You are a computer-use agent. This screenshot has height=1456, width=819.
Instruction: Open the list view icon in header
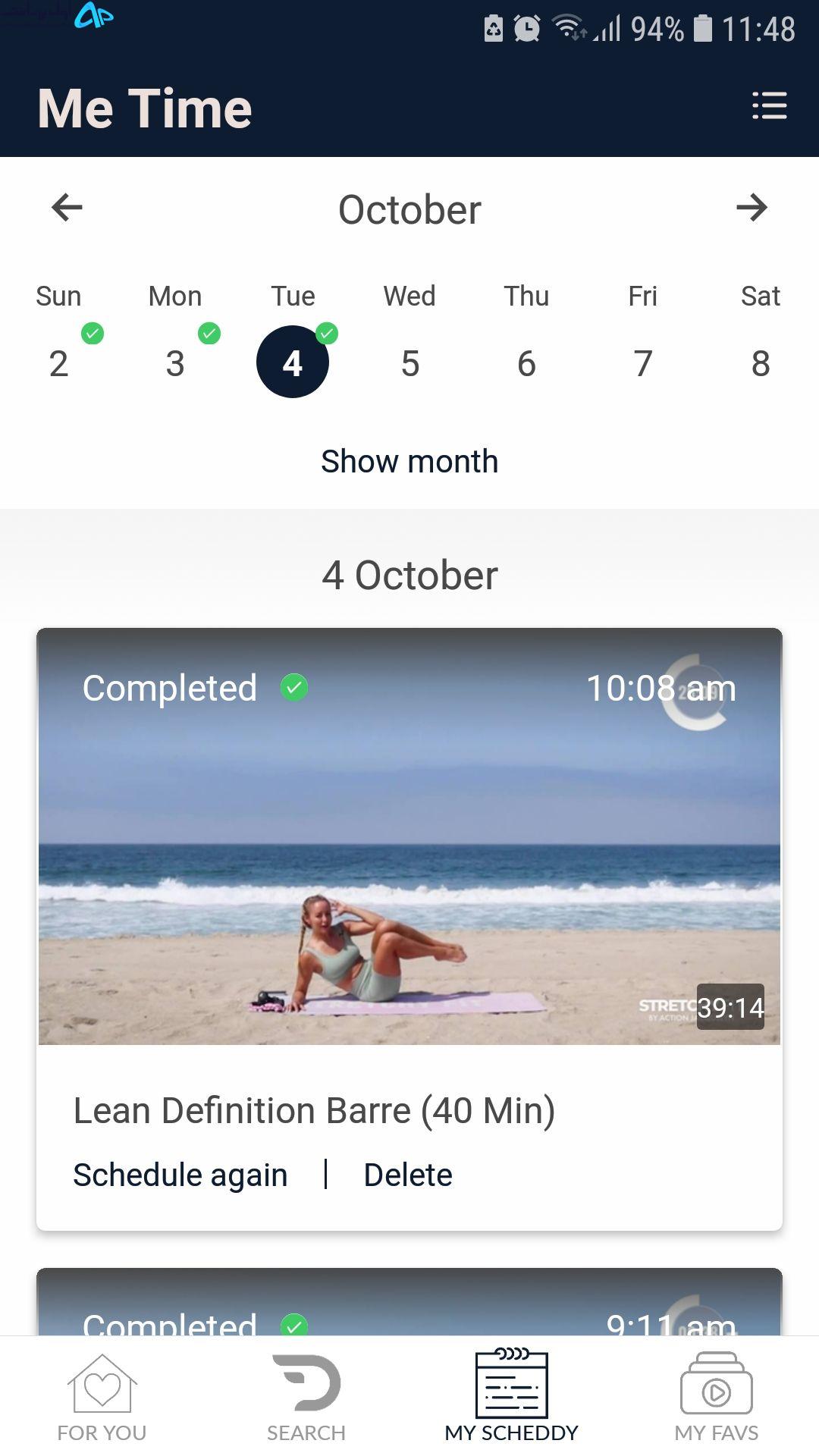pyautogui.click(x=769, y=106)
